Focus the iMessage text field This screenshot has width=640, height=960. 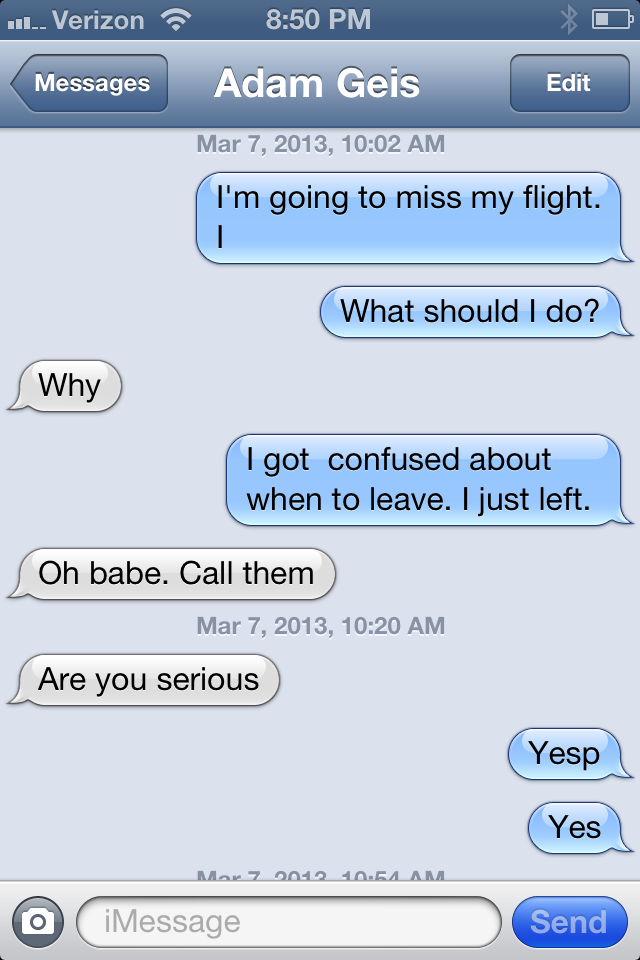288,921
